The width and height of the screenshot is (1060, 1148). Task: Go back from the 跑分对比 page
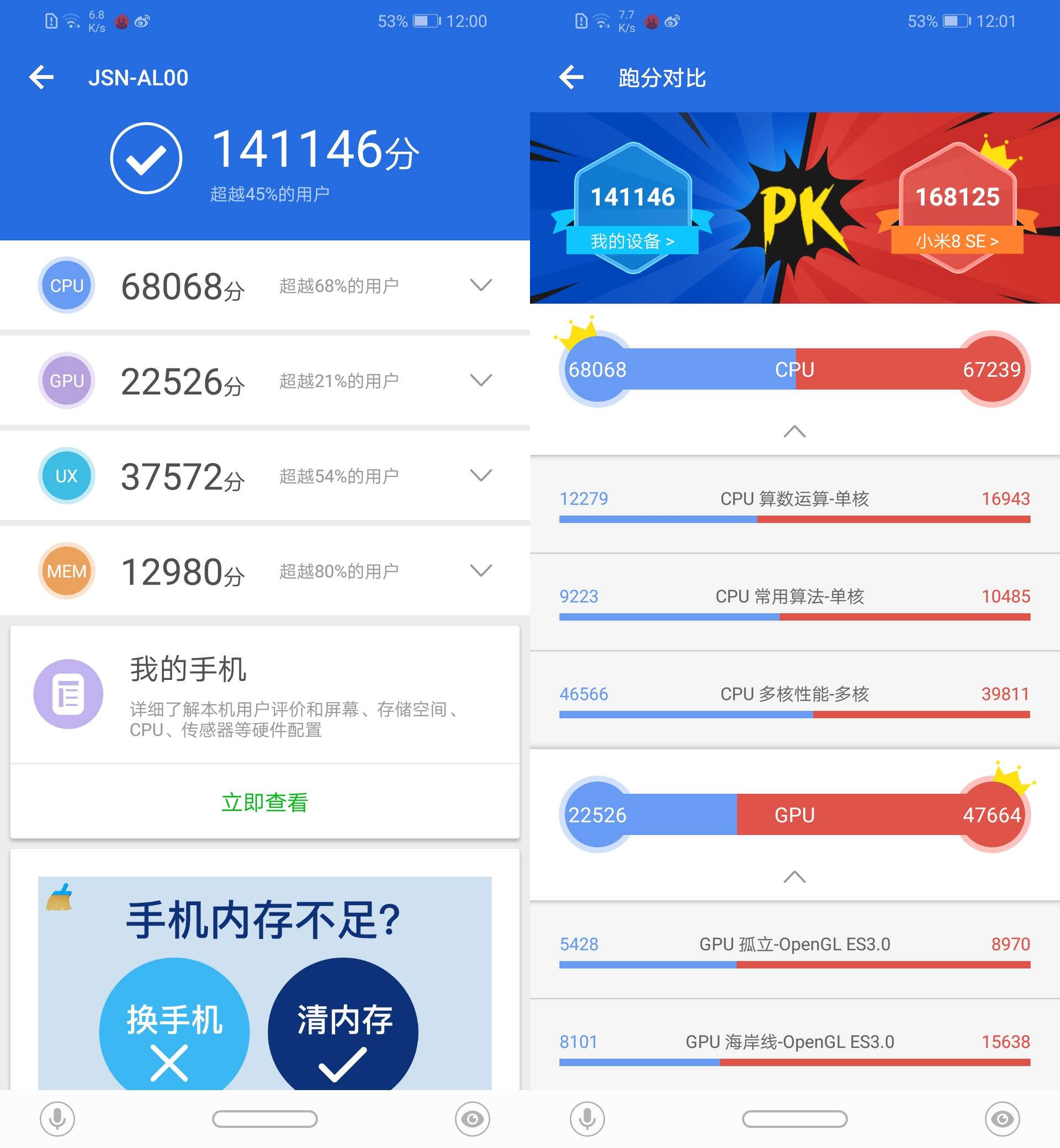click(x=571, y=77)
